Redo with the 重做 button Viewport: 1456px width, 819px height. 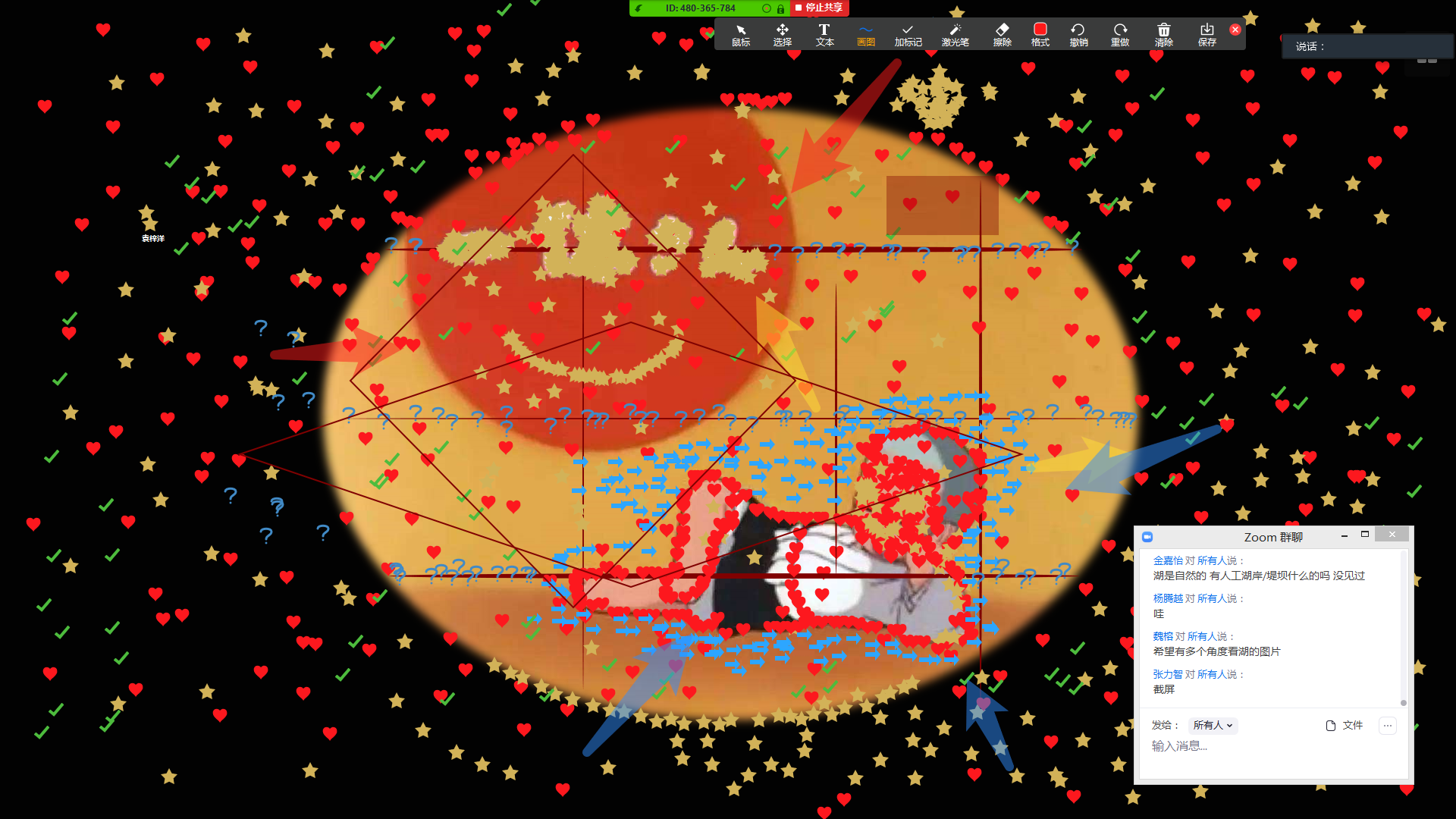(1120, 35)
